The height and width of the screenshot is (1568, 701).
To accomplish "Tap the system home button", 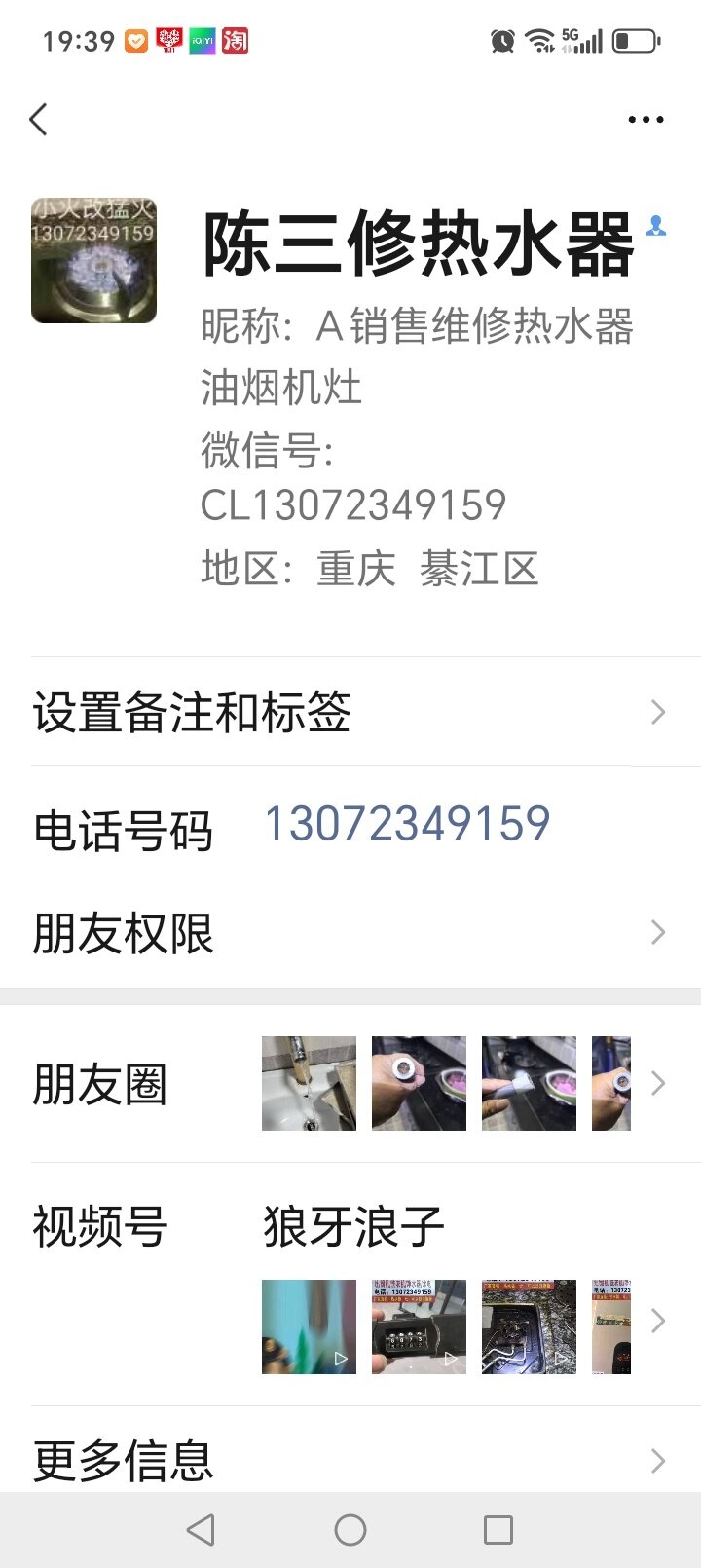I will 350,1530.
